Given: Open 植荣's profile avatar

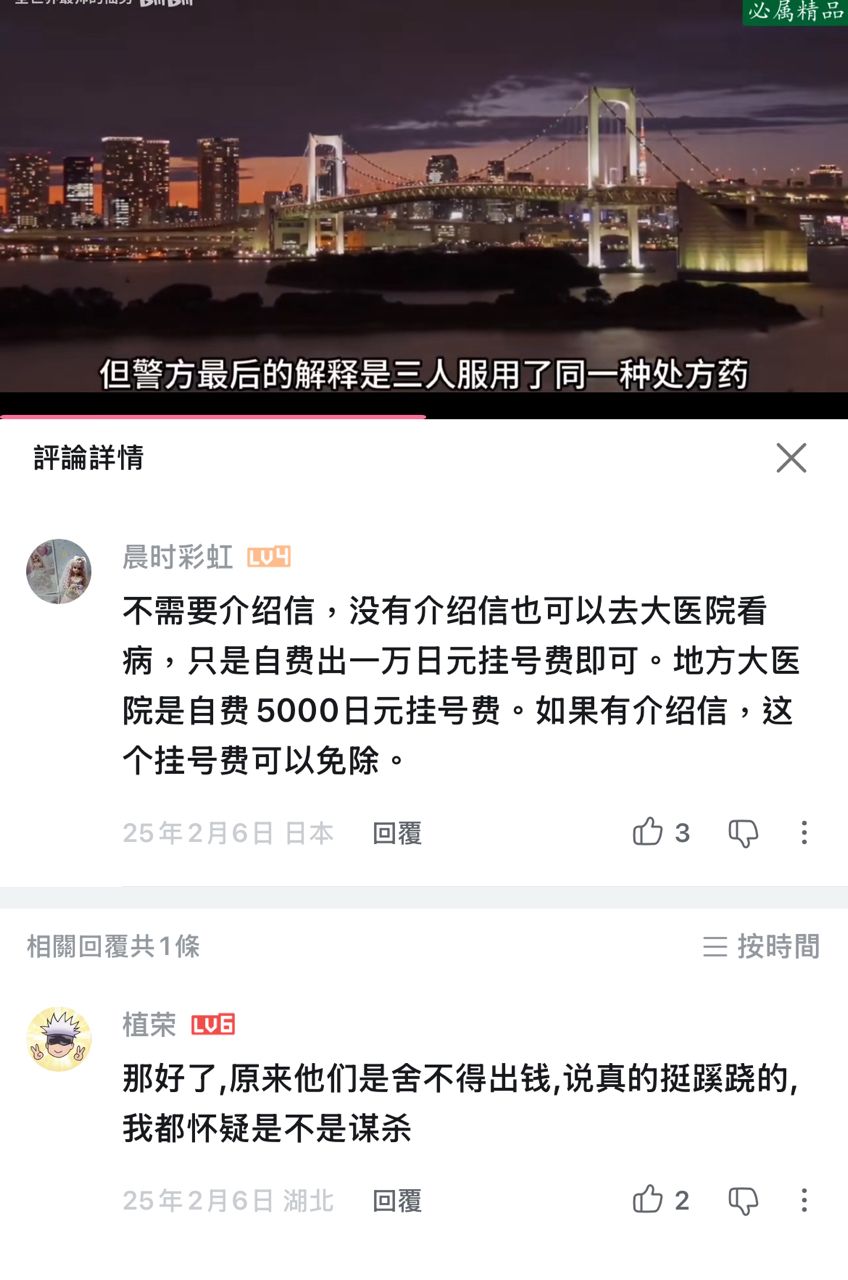Looking at the screenshot, I should pos(58,1039).
